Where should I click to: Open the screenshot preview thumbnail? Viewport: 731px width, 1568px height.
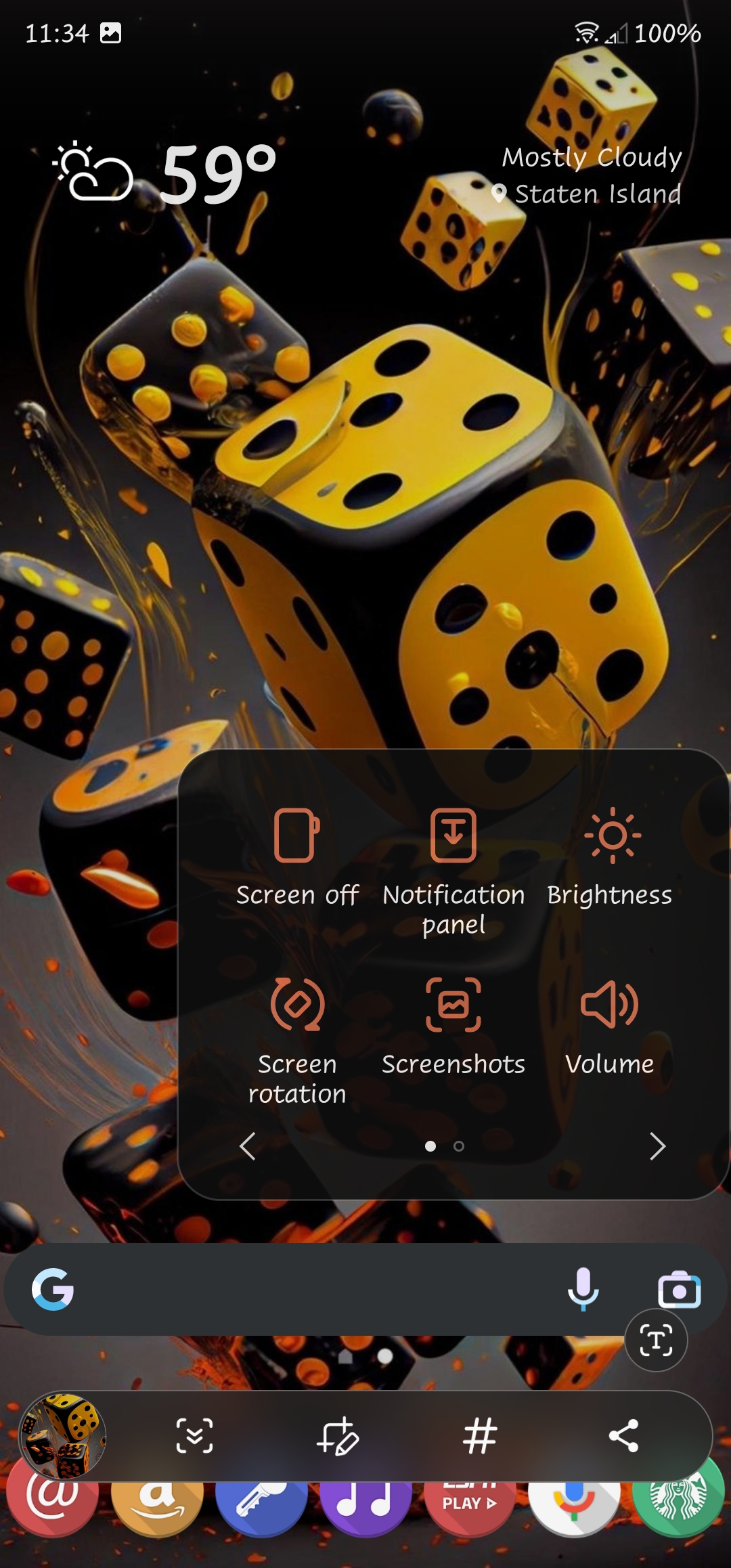click(62, 1435)
